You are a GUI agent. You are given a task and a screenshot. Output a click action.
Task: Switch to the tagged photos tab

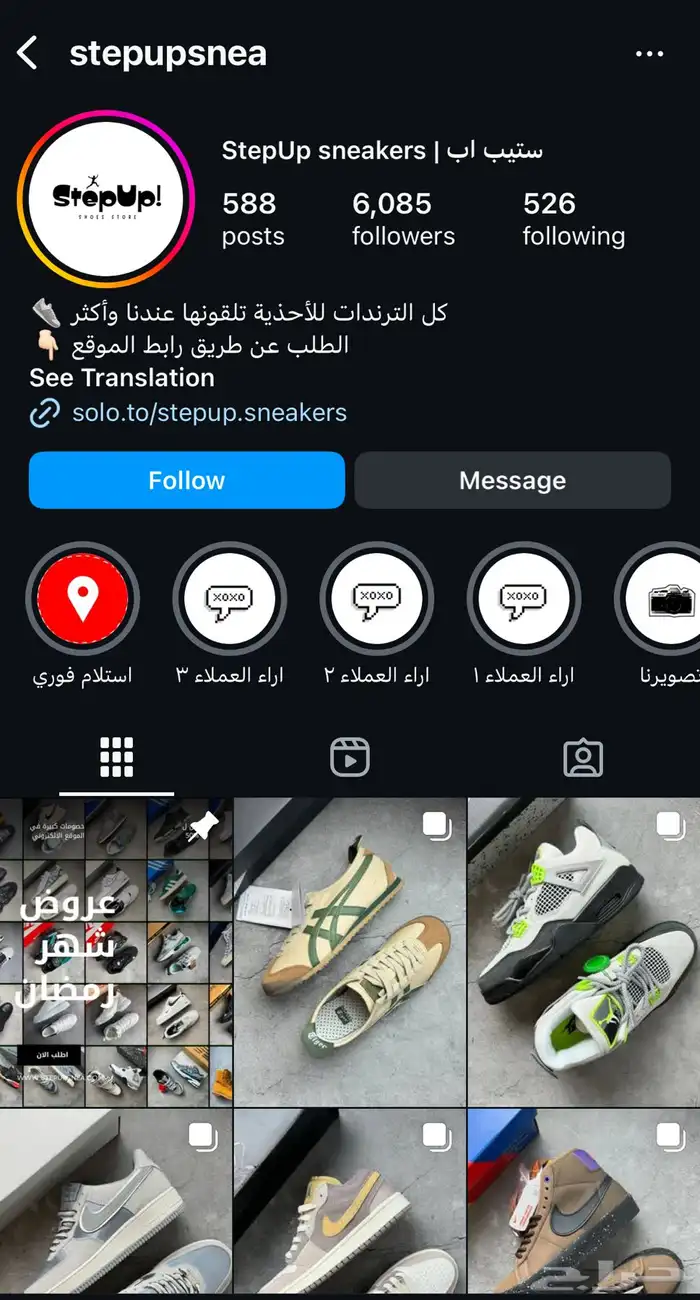click(x=583, y=758)
